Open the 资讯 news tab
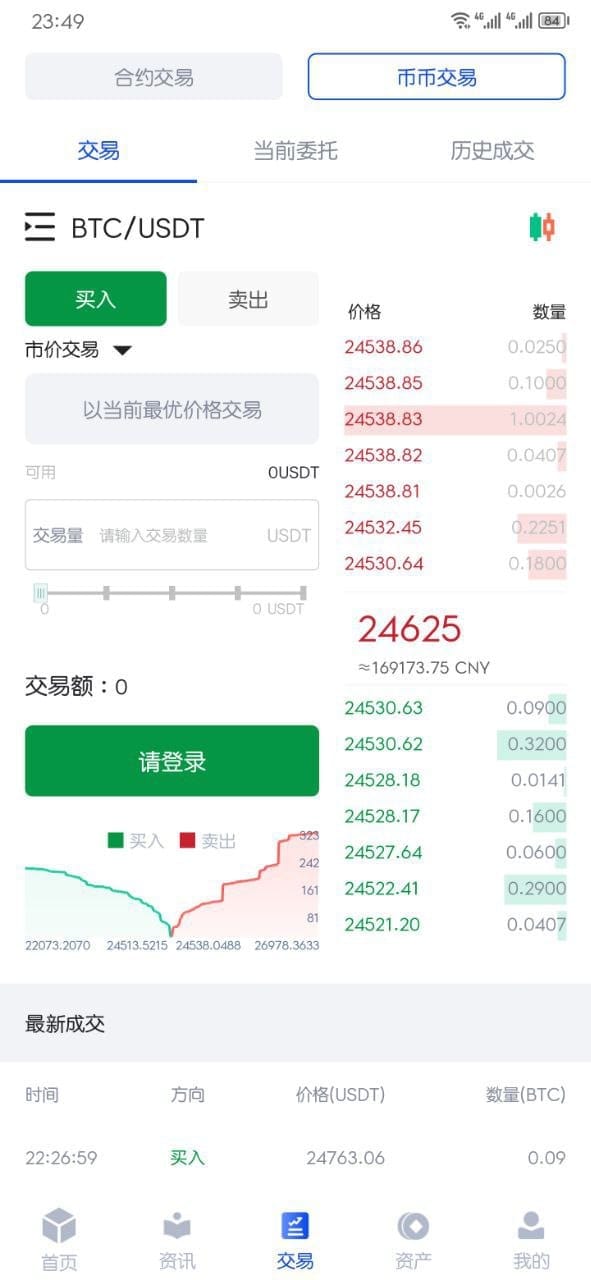Viewport: 591px width, 1280px height. [x=177, y=1239]
